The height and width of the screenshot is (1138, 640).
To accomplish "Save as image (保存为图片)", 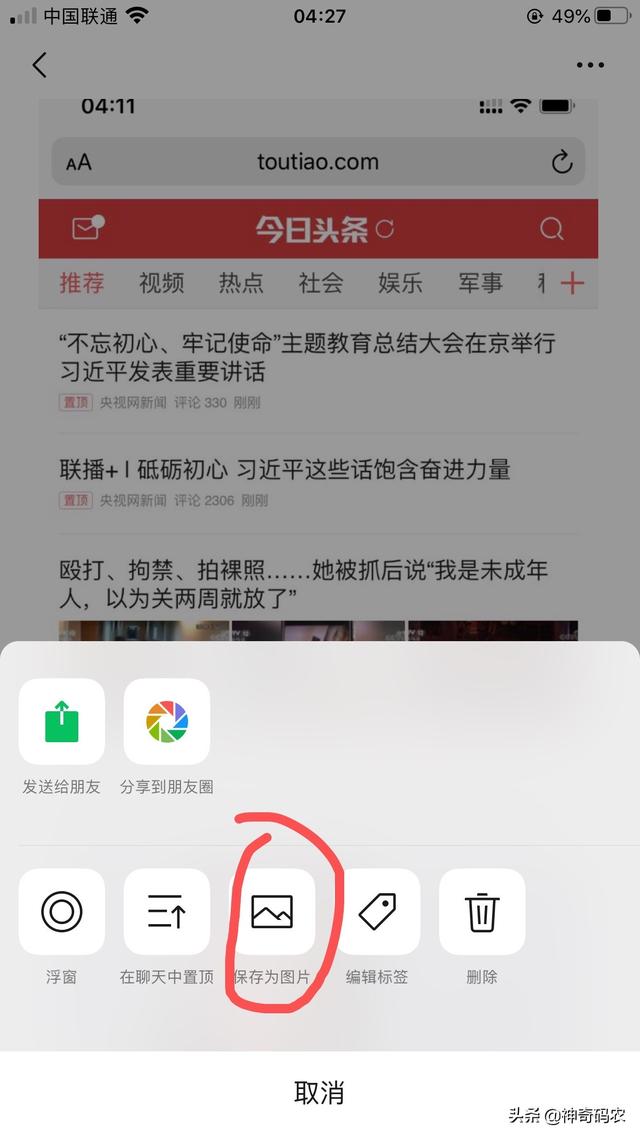I will (x=272, y=911).
